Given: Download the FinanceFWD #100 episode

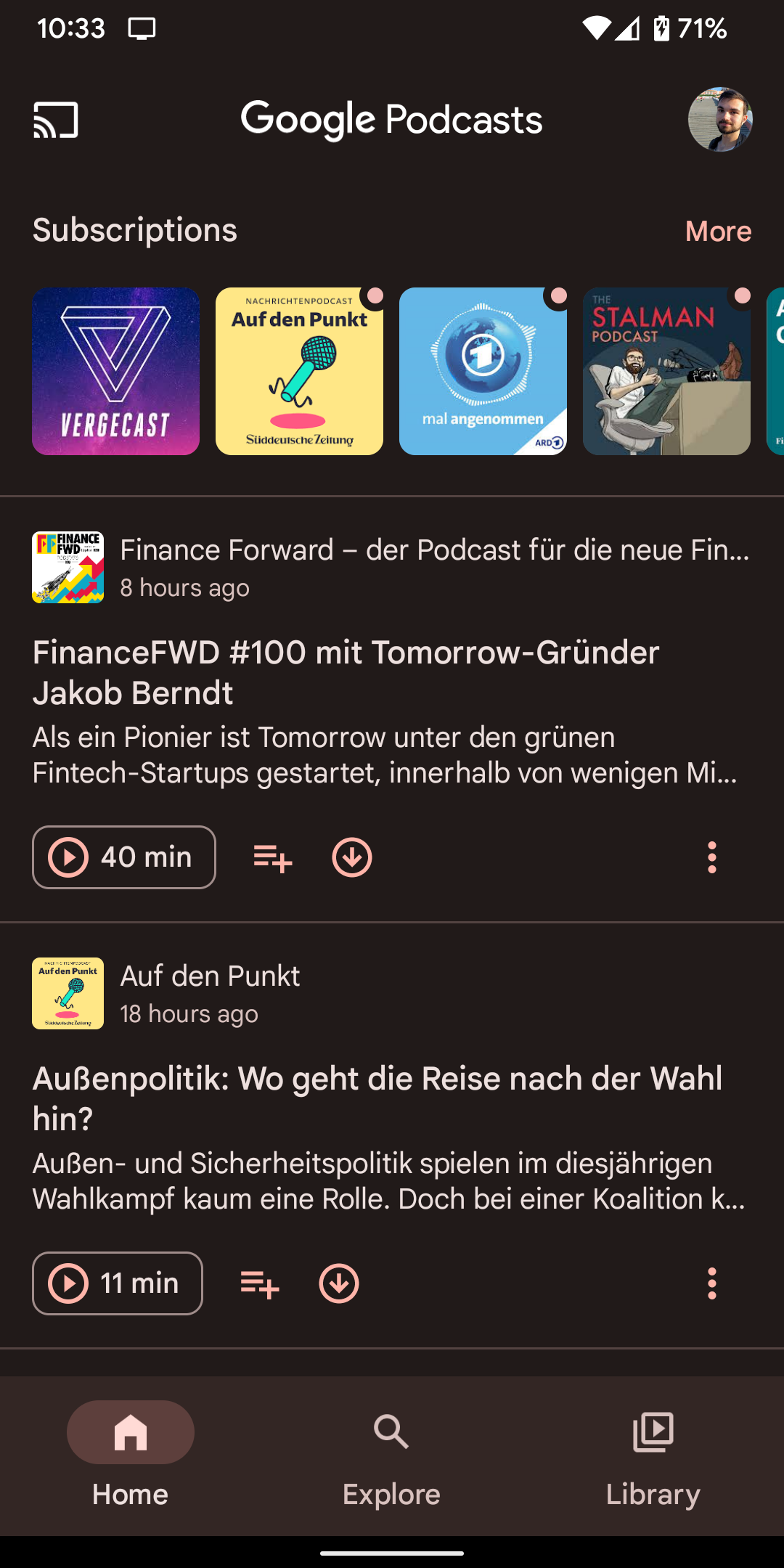Looking at the screenshot, I should tap(353, 857).
